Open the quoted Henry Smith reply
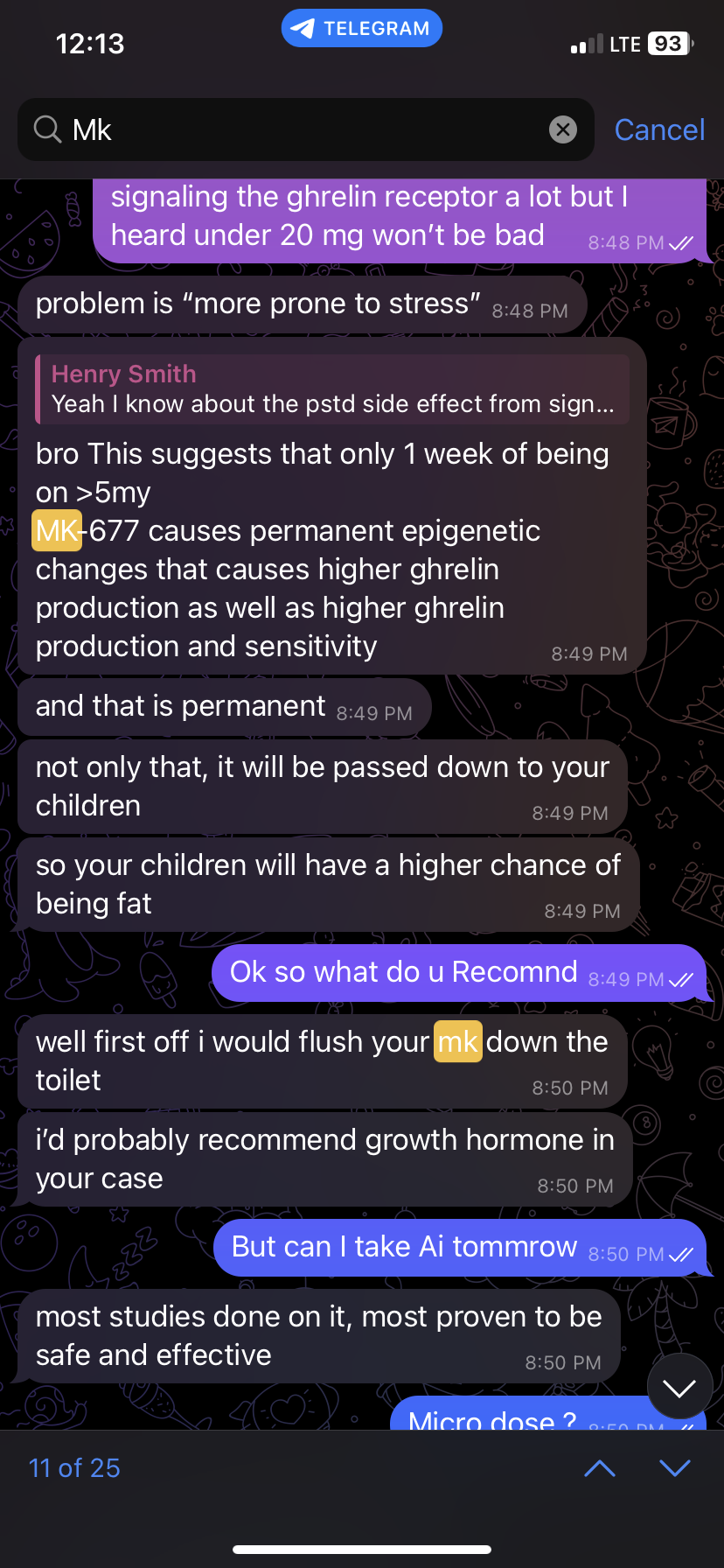 [x=332, y=389]
